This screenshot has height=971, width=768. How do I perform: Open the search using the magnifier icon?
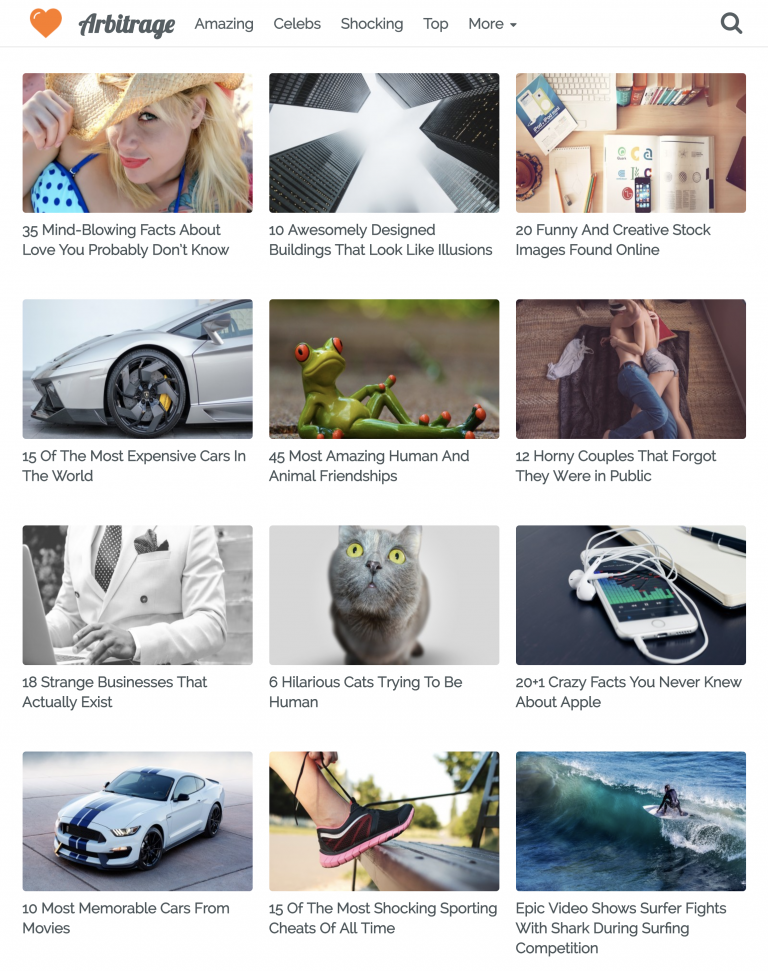(x=731, y=22)
